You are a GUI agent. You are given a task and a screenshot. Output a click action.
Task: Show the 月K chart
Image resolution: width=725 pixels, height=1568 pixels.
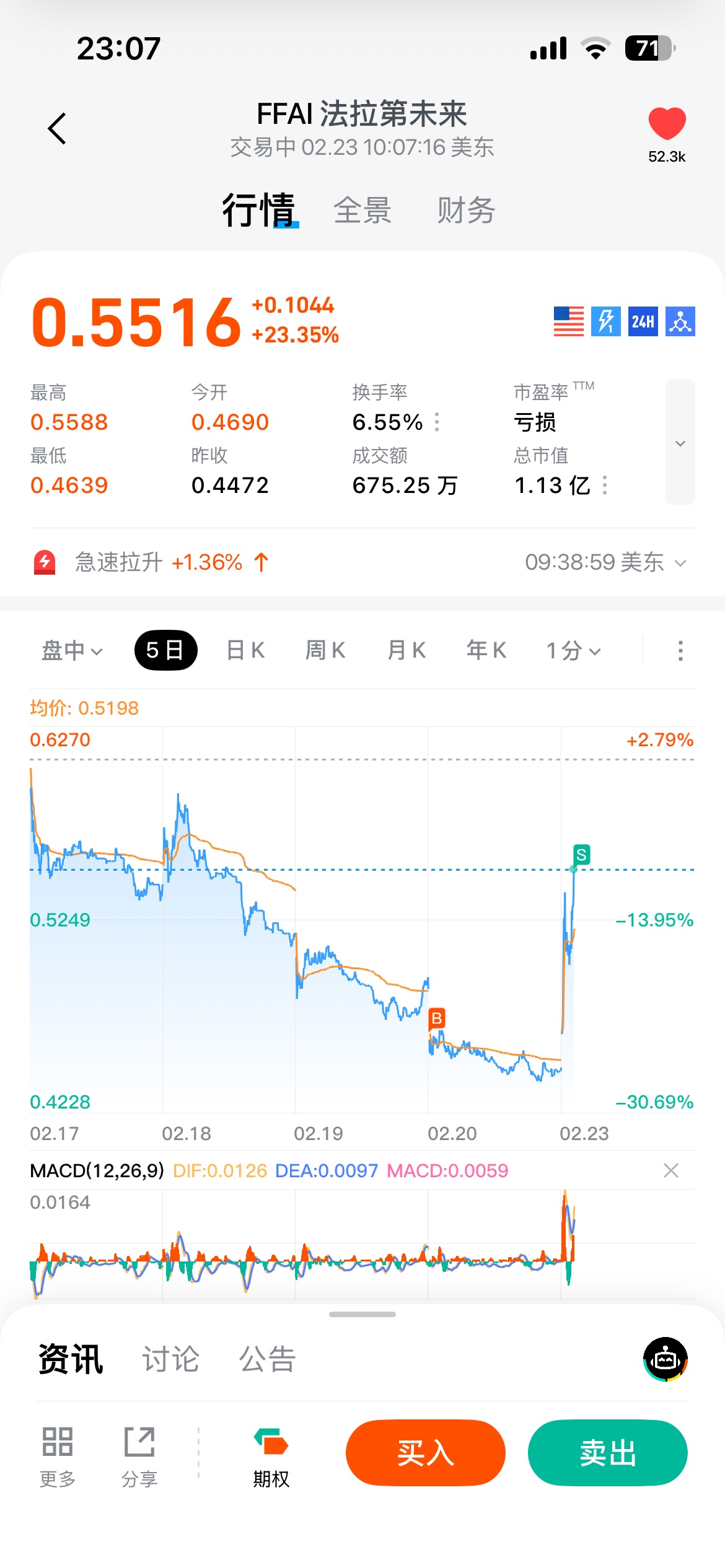[406, 651]
